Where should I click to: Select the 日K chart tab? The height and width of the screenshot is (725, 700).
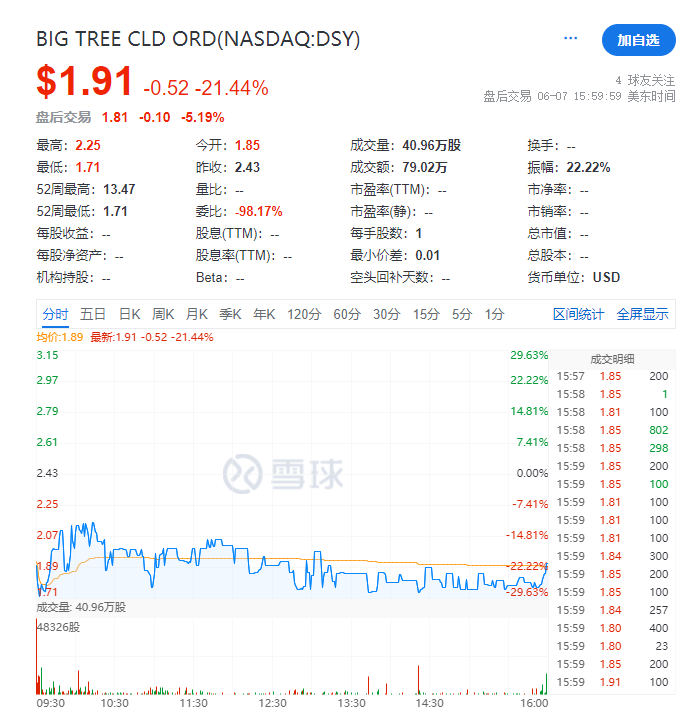pos(130,314)
